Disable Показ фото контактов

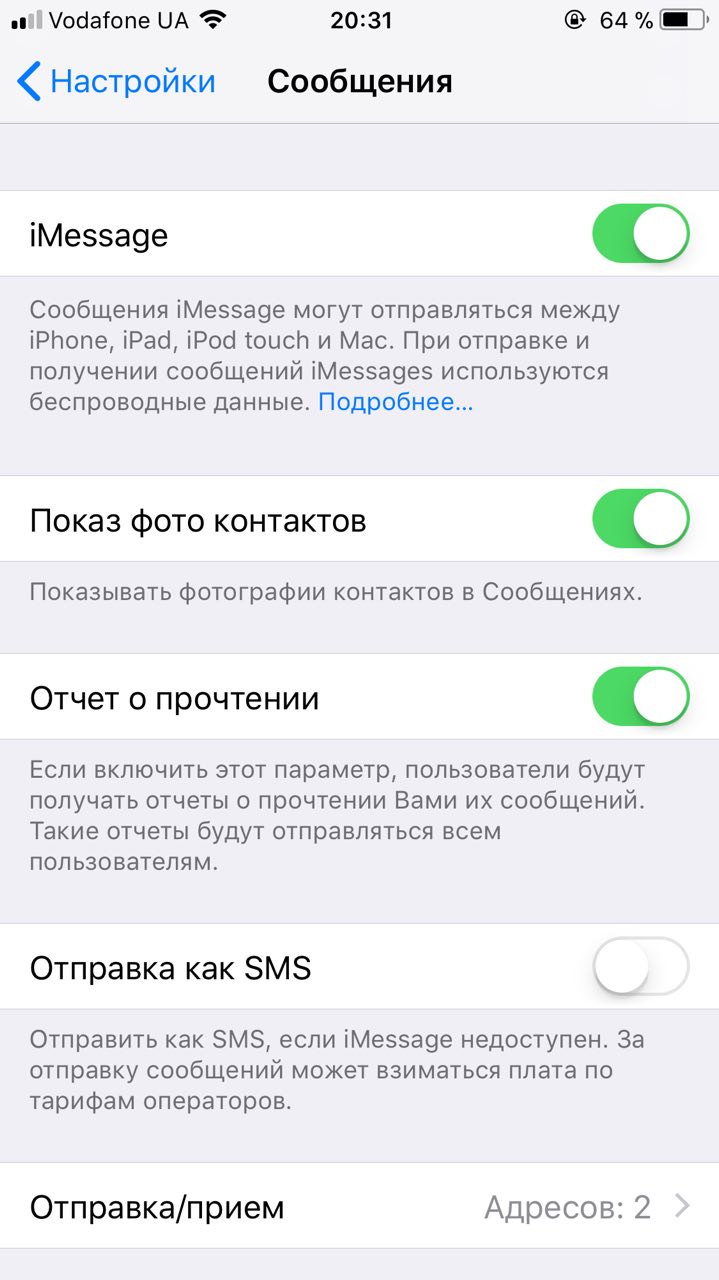point(641,518)
